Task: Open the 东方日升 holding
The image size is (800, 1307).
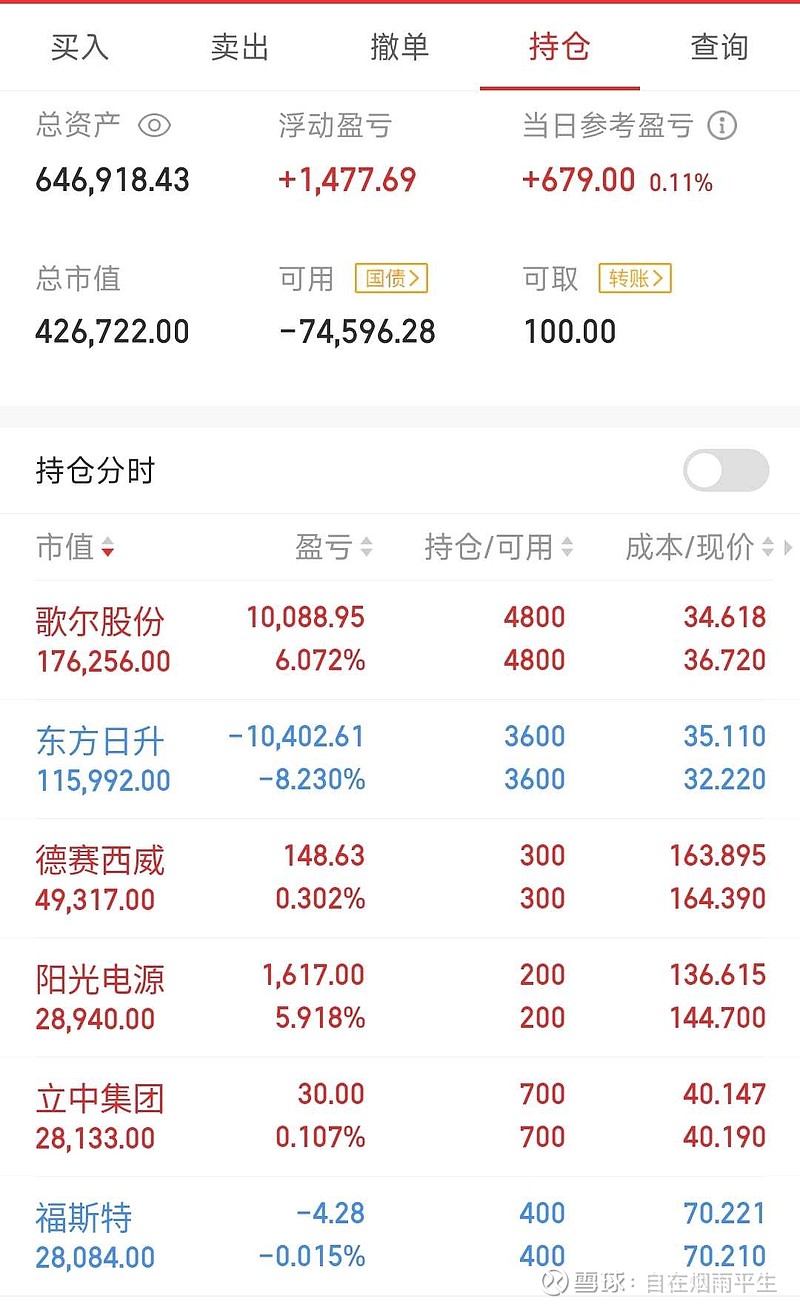Action: [x=400, y=759]
